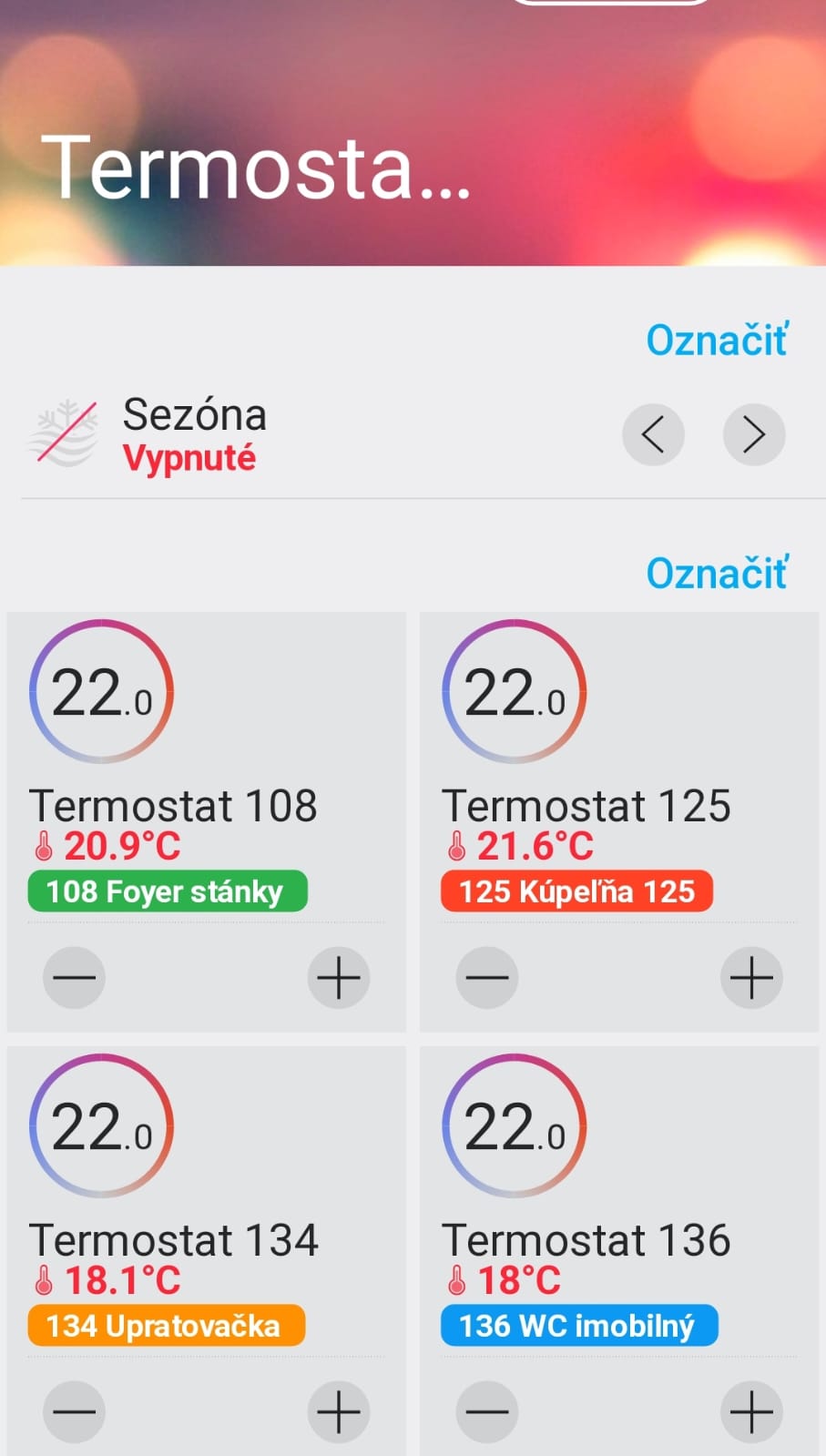Reduce Termostat 136 target temperature
The image size is (826, 1456).
tap(487, 1412)
